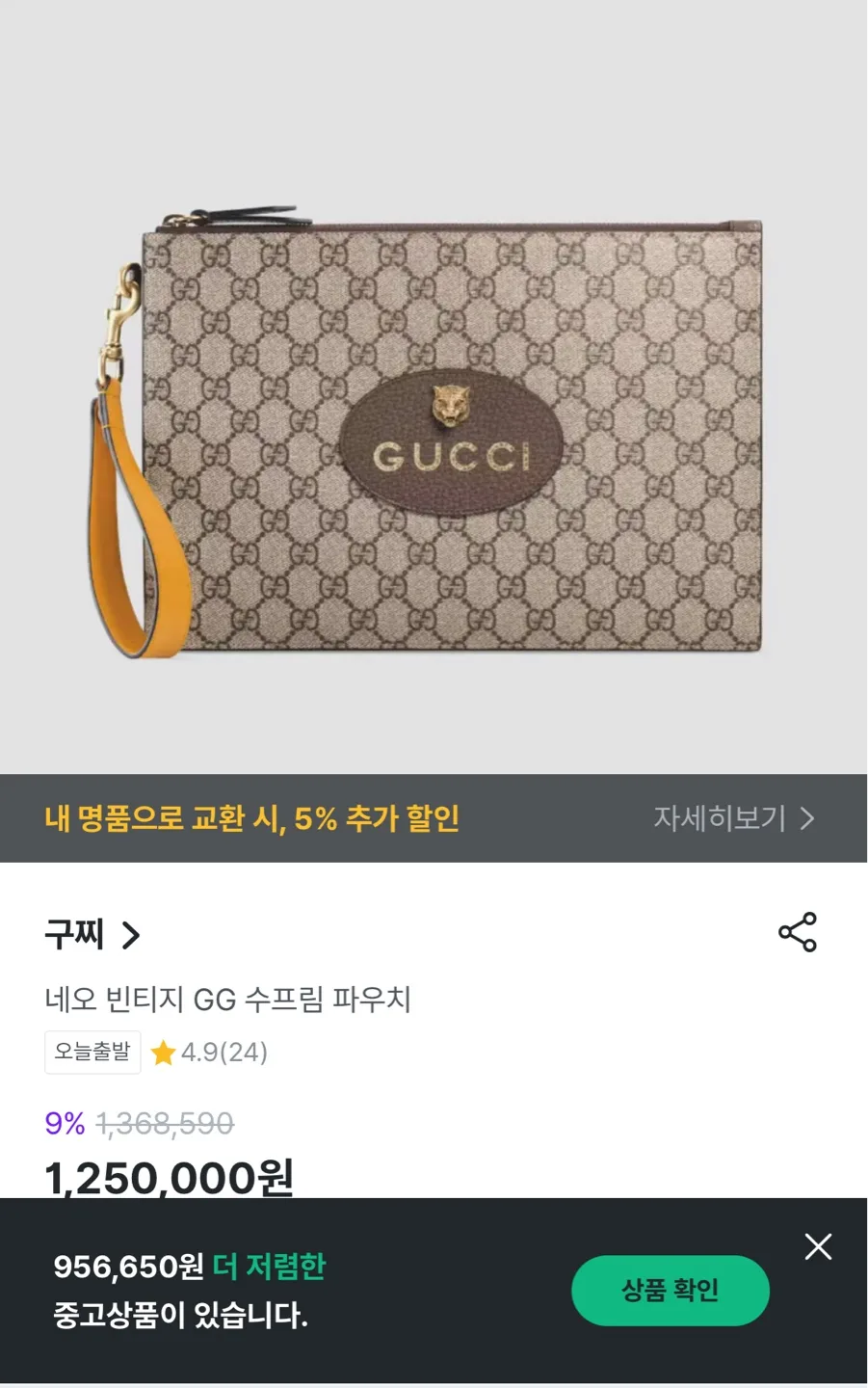Screen dimensions: 868x1388
Task: Tap the 상품 확인 button
Action: point(670,1290)
